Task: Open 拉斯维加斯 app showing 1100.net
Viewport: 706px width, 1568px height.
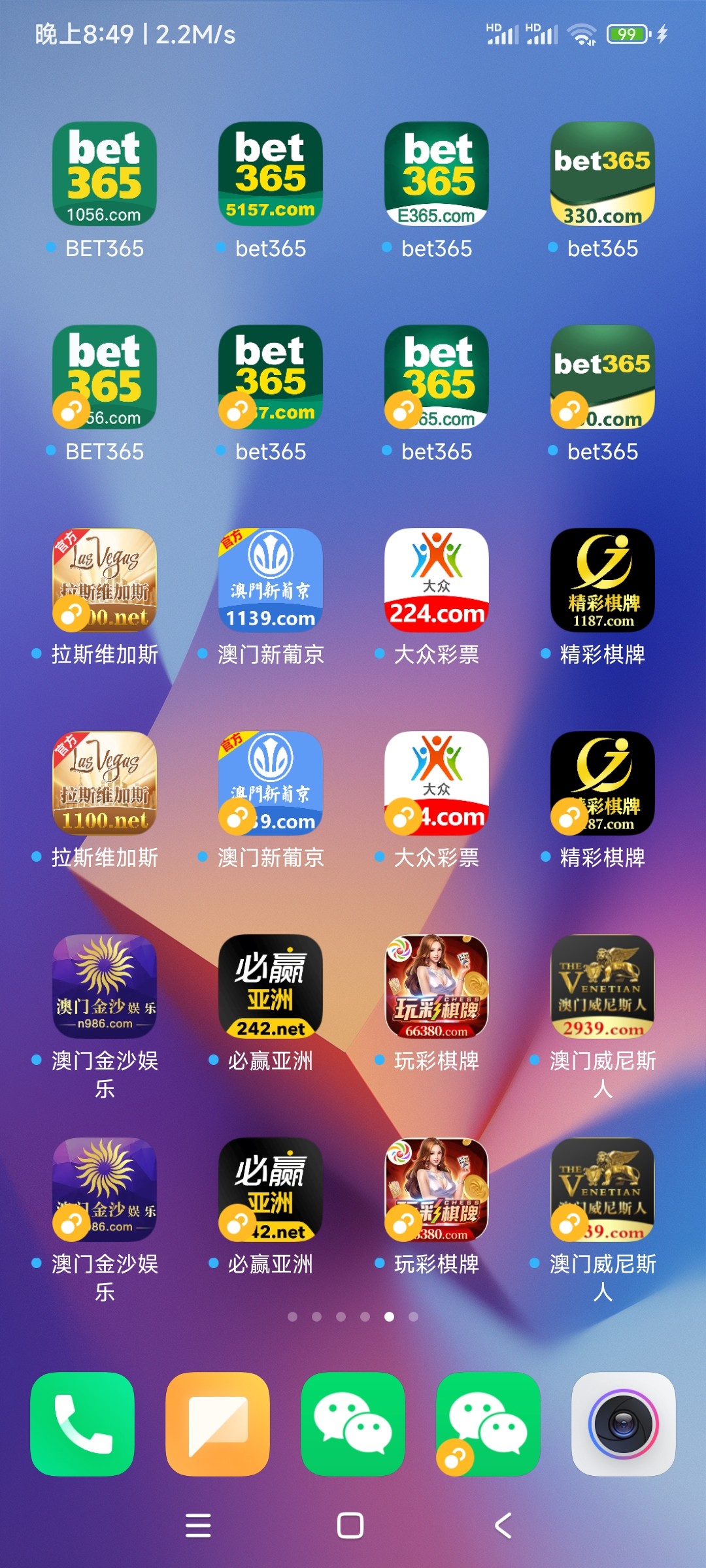Action: [105, 783]
